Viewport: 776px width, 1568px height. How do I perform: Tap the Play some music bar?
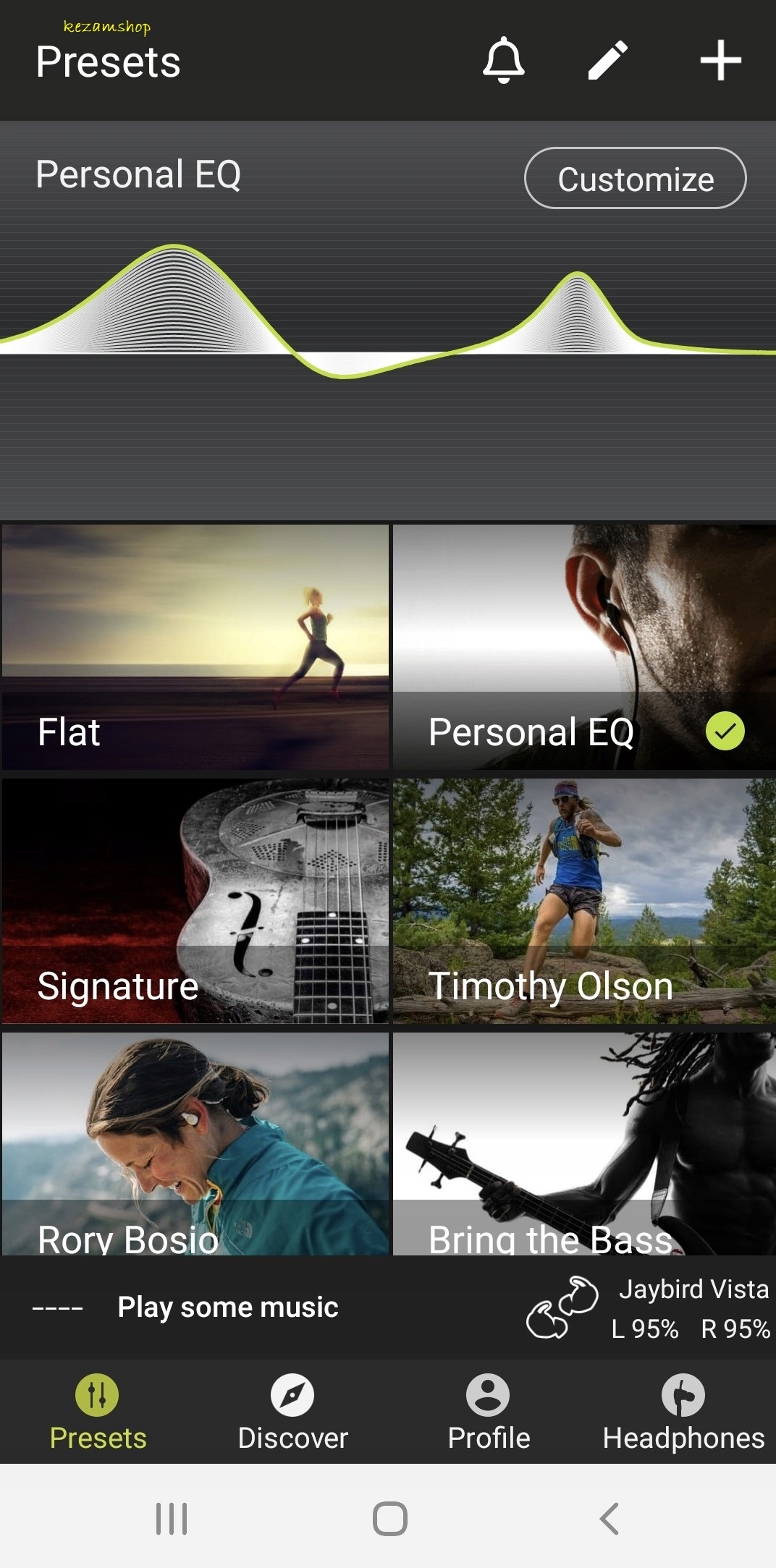click(x=227, y=1308)
